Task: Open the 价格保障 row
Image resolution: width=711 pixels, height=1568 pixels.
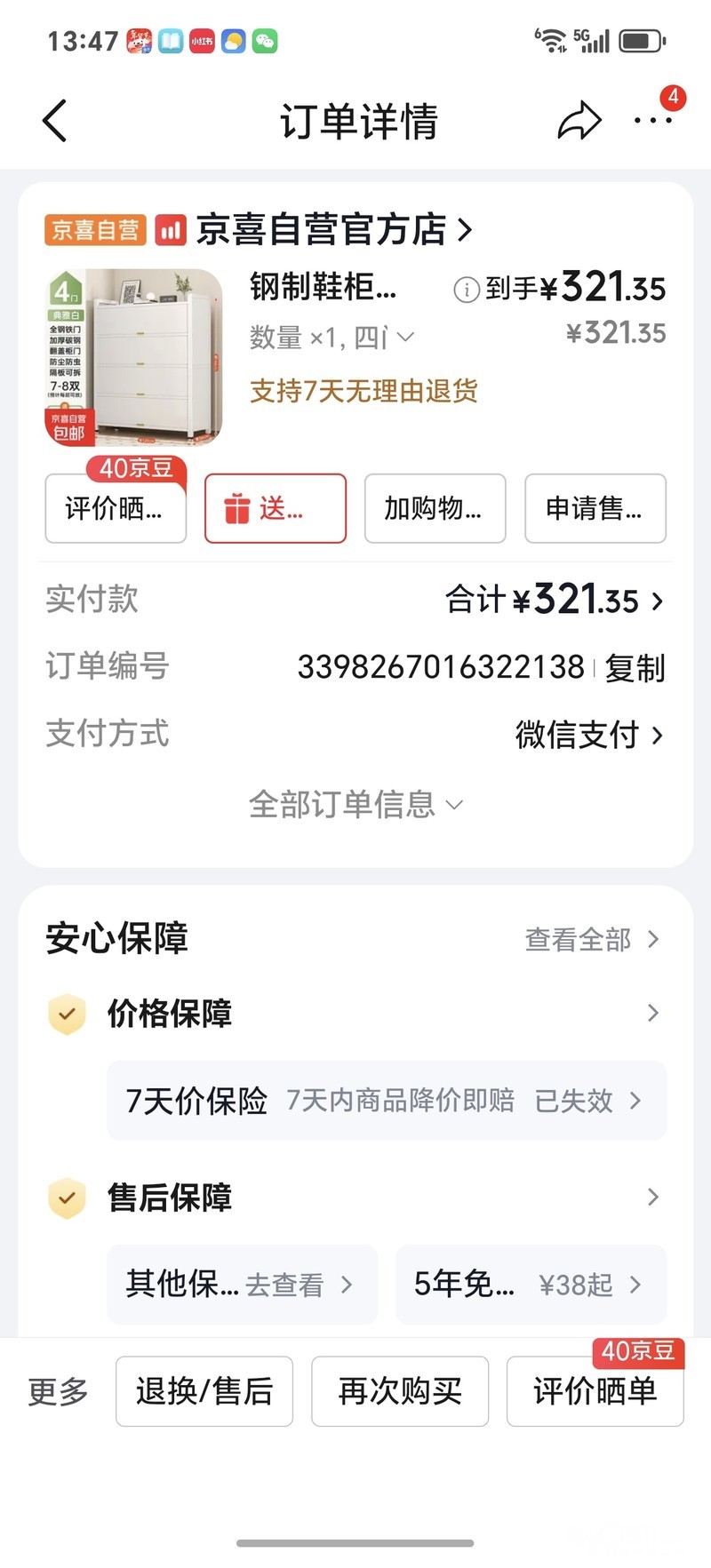Action: pyautogui.click(x=355, y=1014)
